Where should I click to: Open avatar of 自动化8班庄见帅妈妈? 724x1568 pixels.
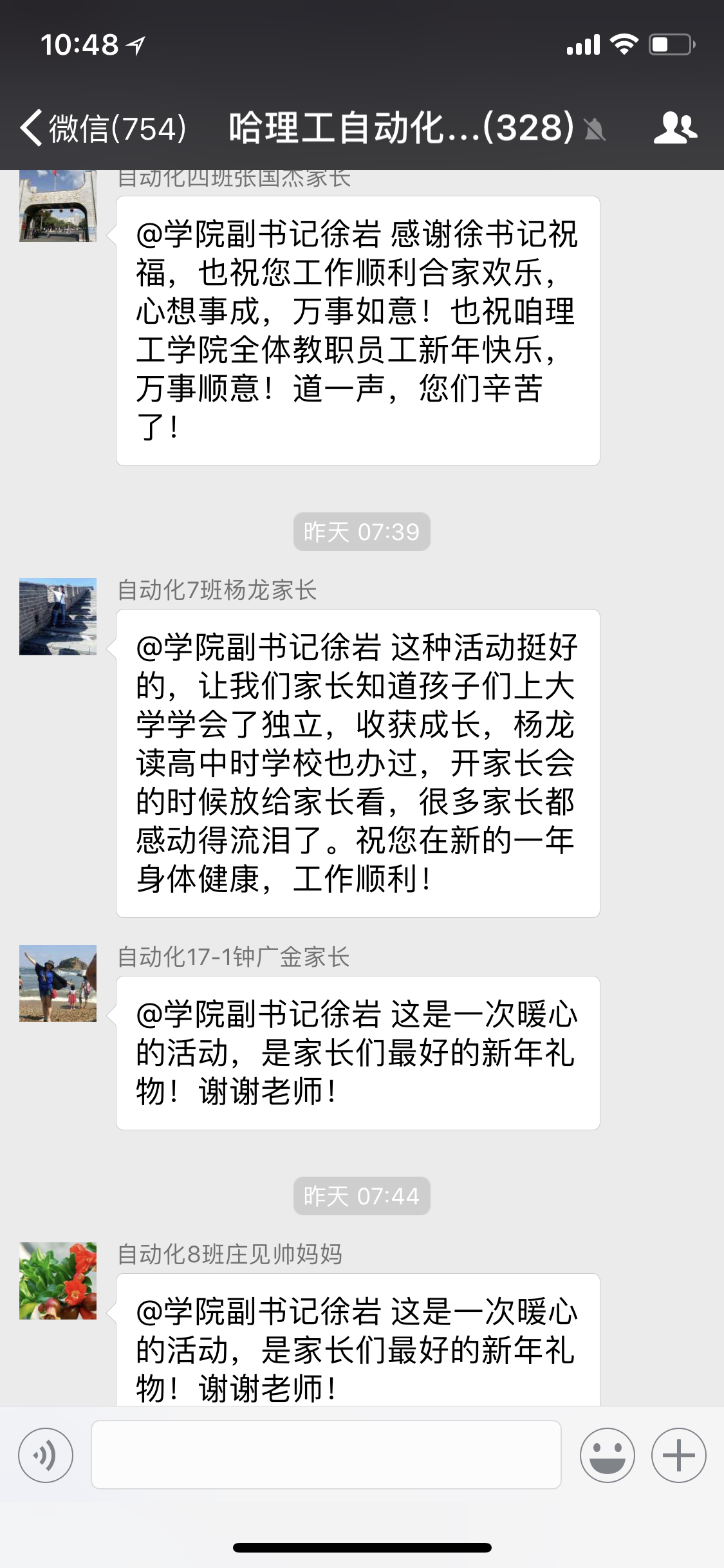tap(58, 1281)
